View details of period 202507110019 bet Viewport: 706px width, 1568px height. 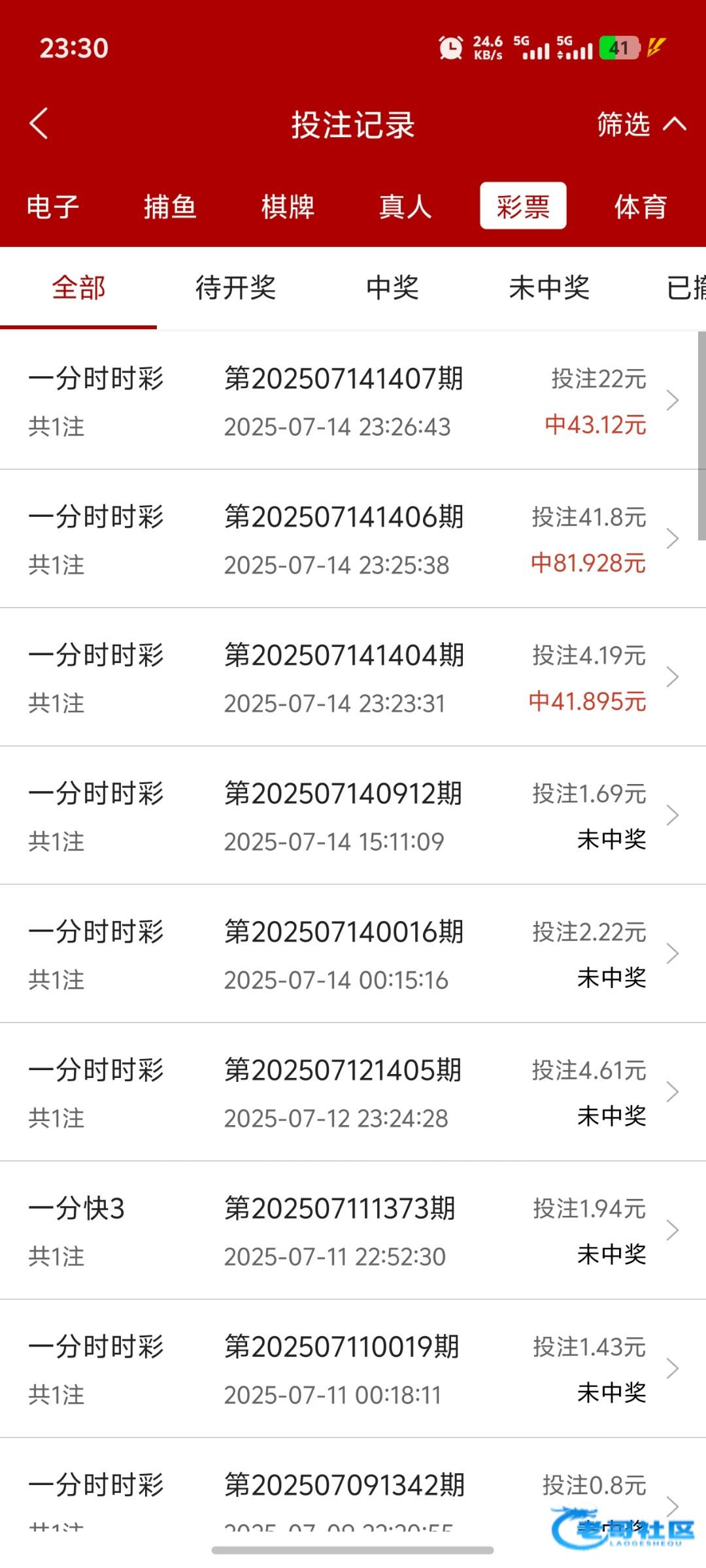pos(353,1369)
